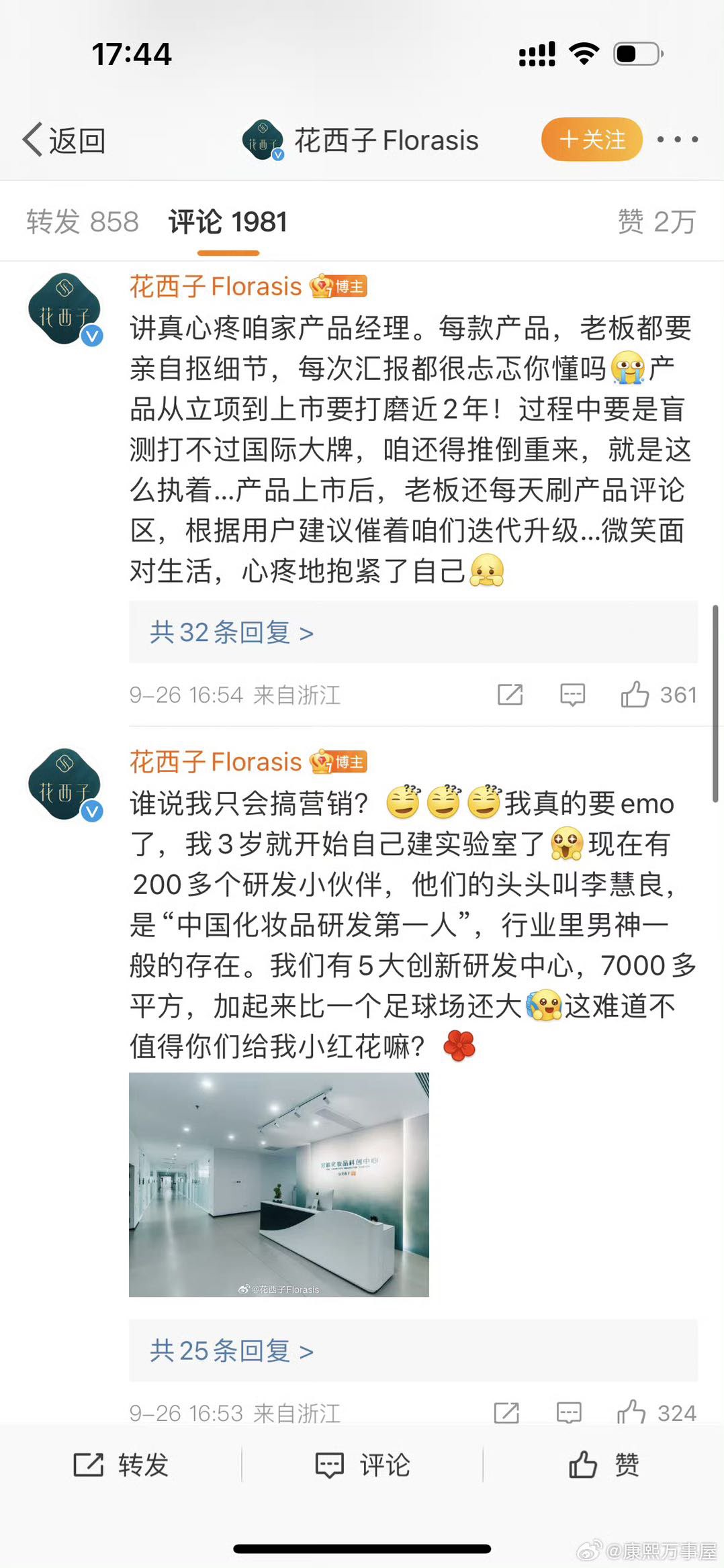Expand the 共32条回复 replies

coord(232,632)
